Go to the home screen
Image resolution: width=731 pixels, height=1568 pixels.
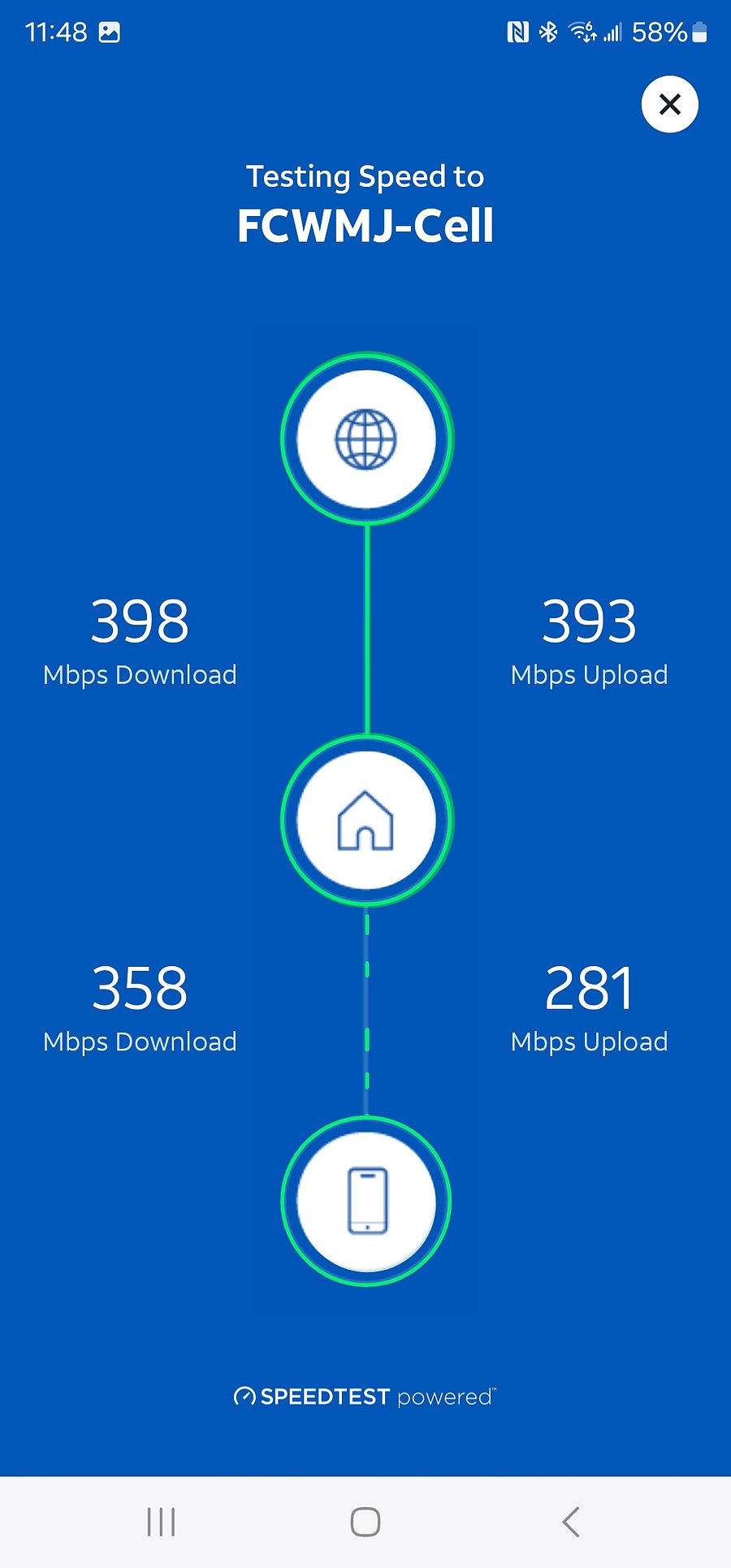[x=365, y=1522]
